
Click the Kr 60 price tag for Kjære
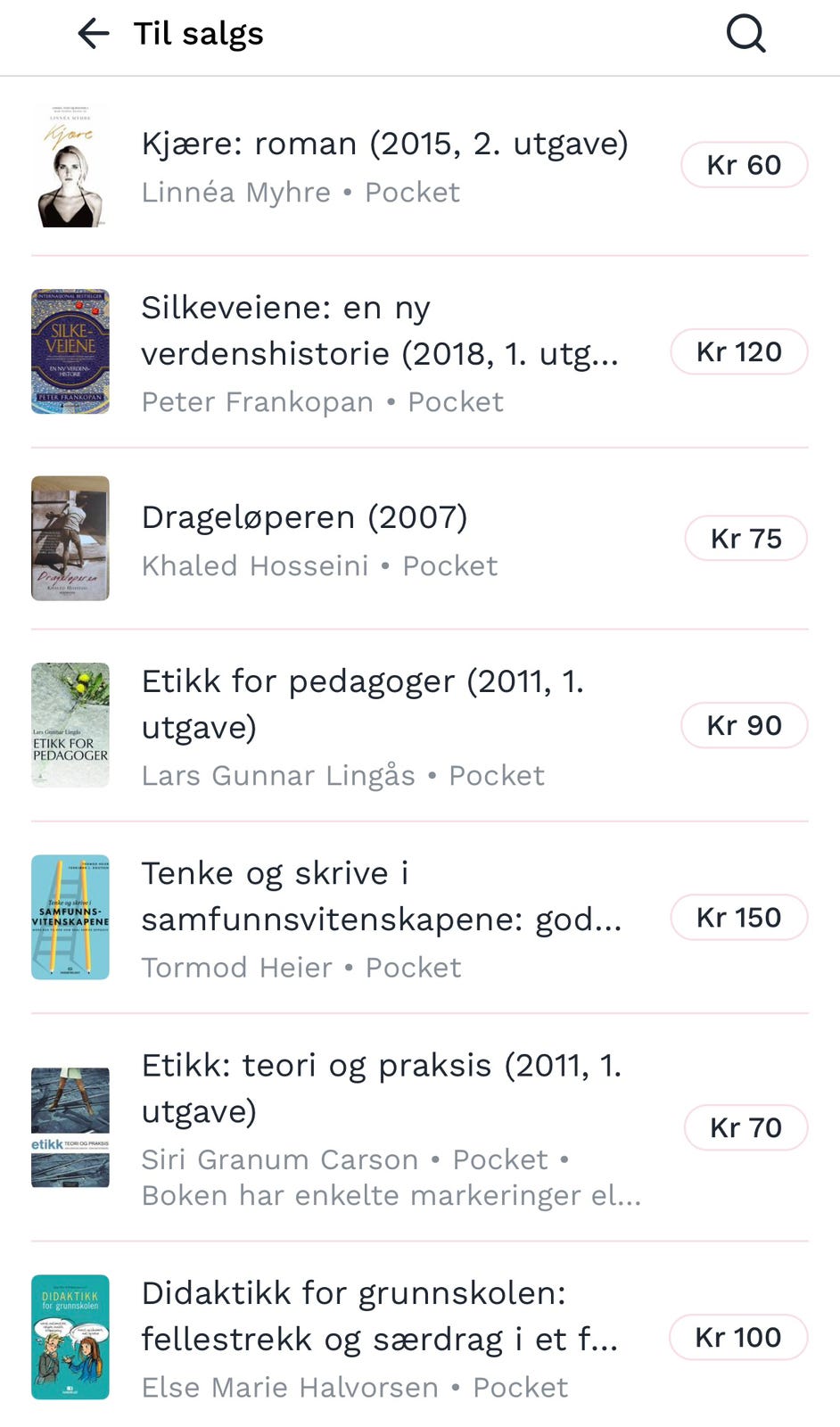coord(744,164)
